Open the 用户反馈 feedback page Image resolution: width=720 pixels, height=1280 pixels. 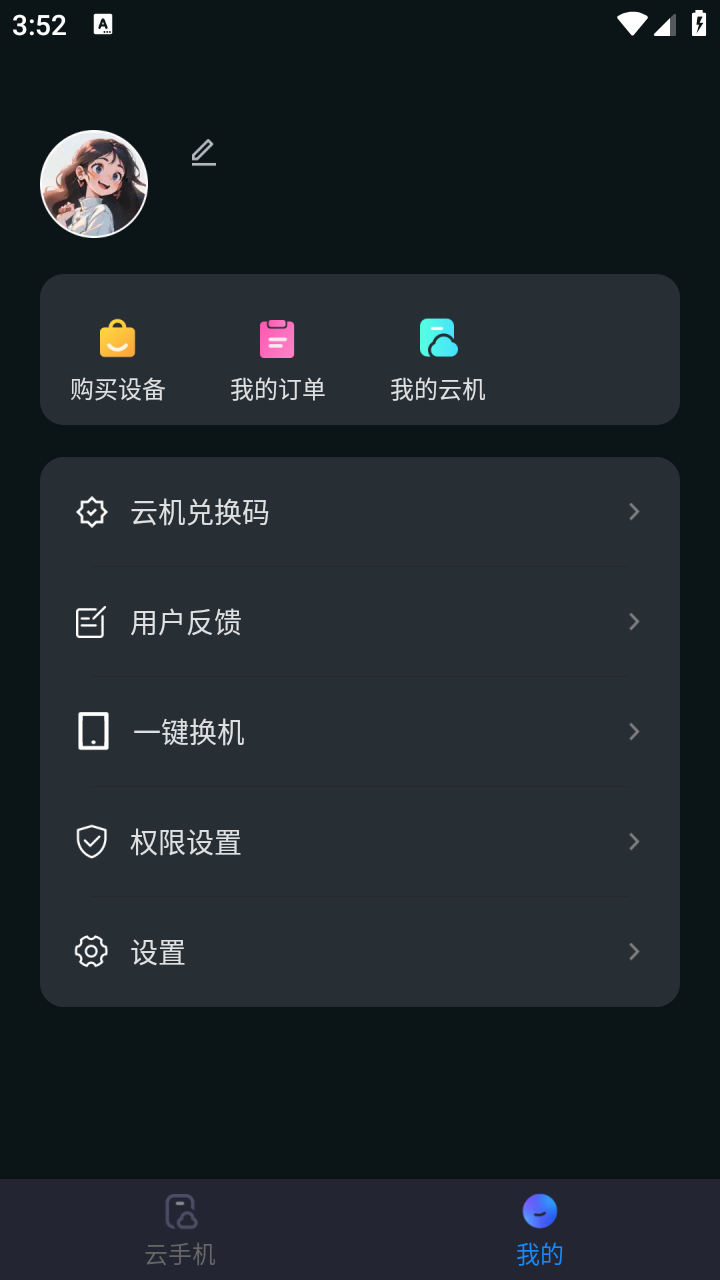coord(360,621)
